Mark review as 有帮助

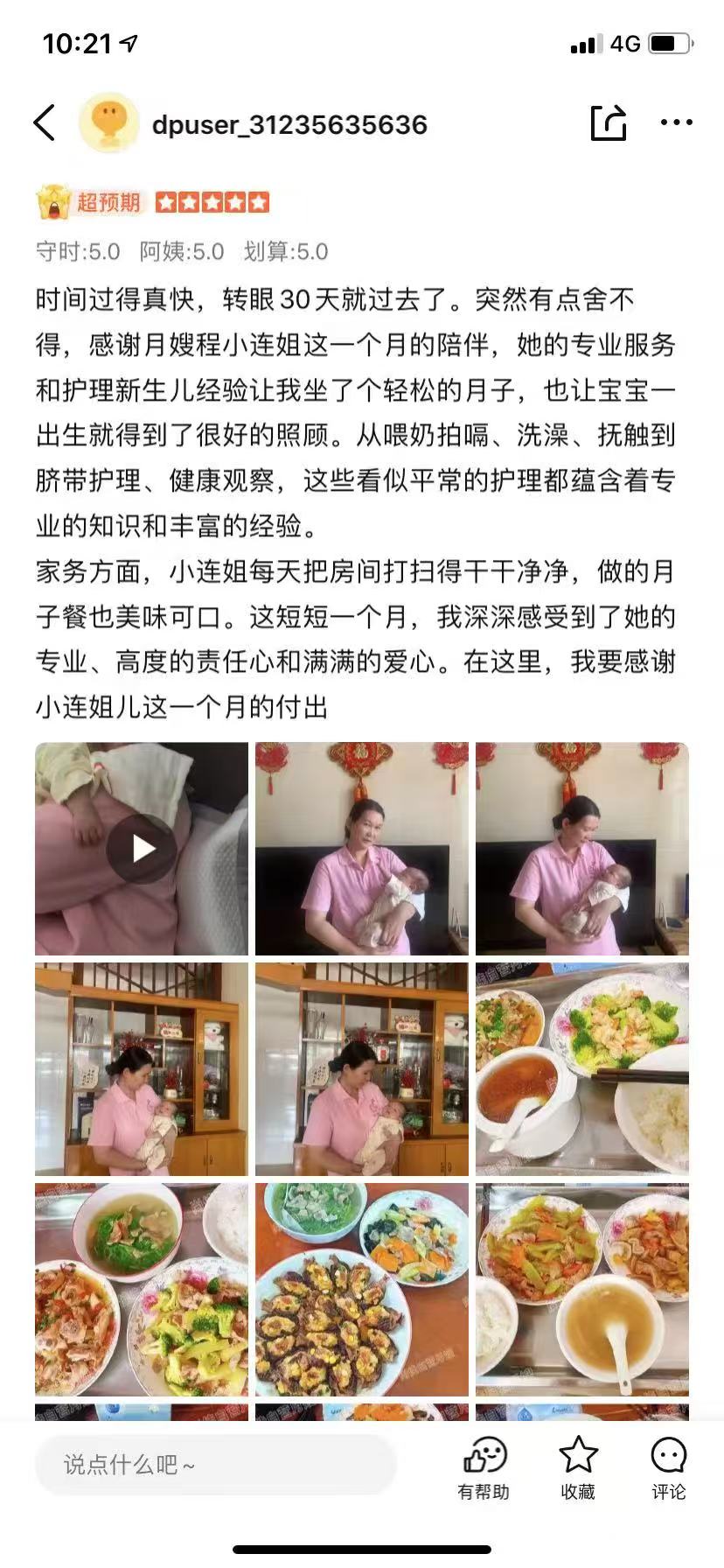484,1466
